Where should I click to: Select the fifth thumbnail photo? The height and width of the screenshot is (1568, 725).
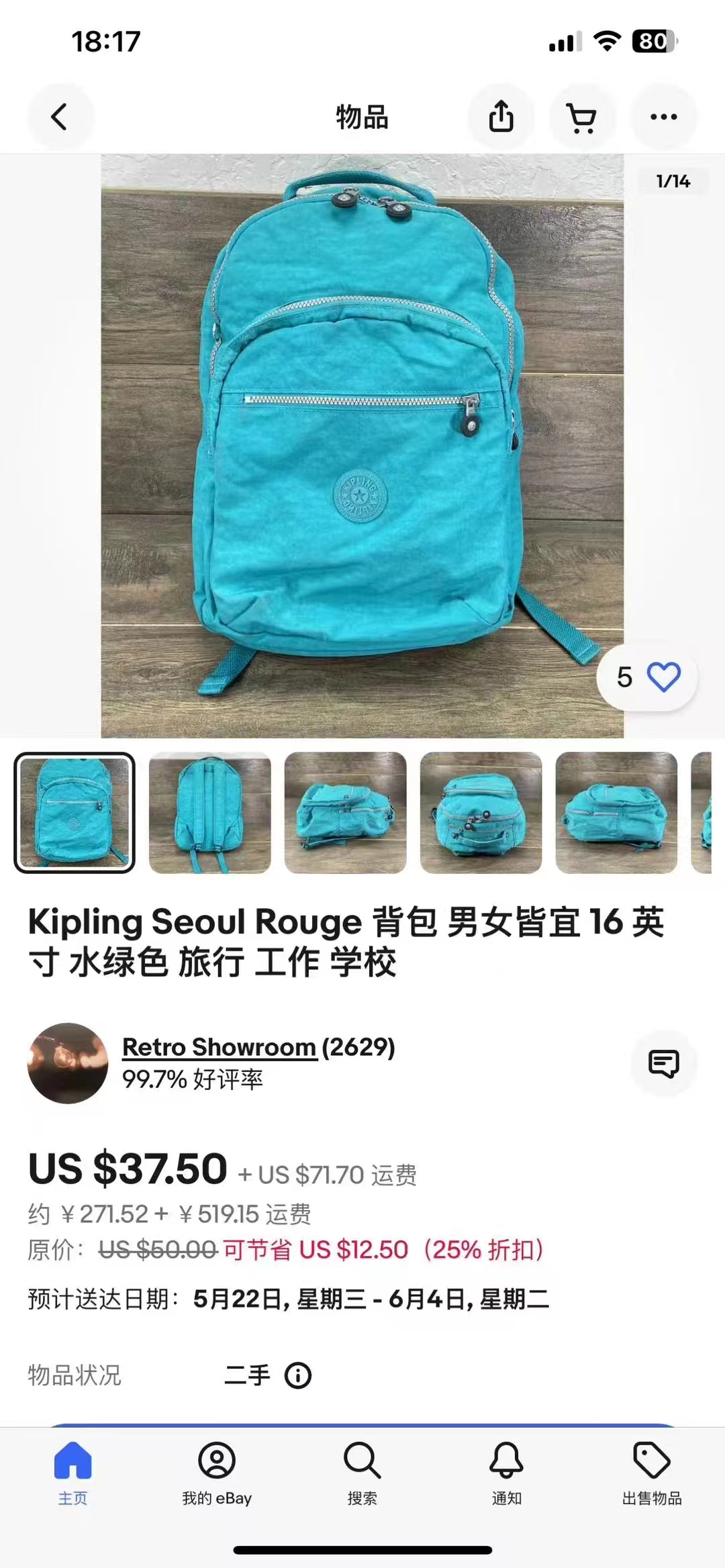pos(616,813)
